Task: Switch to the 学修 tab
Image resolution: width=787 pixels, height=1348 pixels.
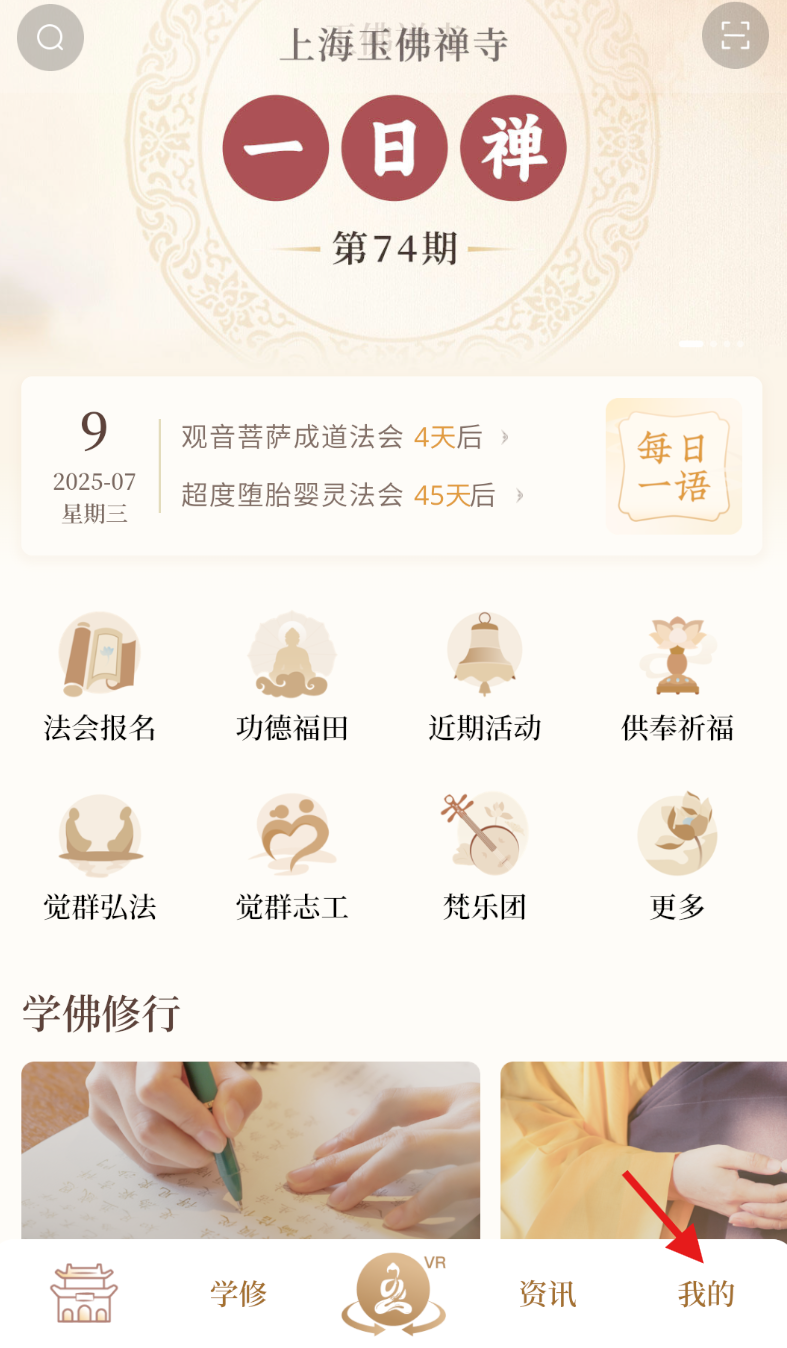Action: point(238,1294)
